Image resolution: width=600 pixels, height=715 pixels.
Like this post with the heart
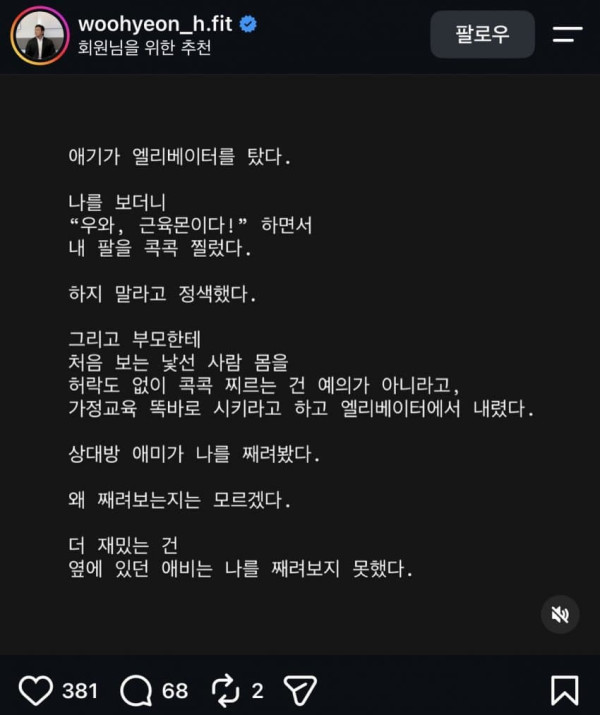36,690
